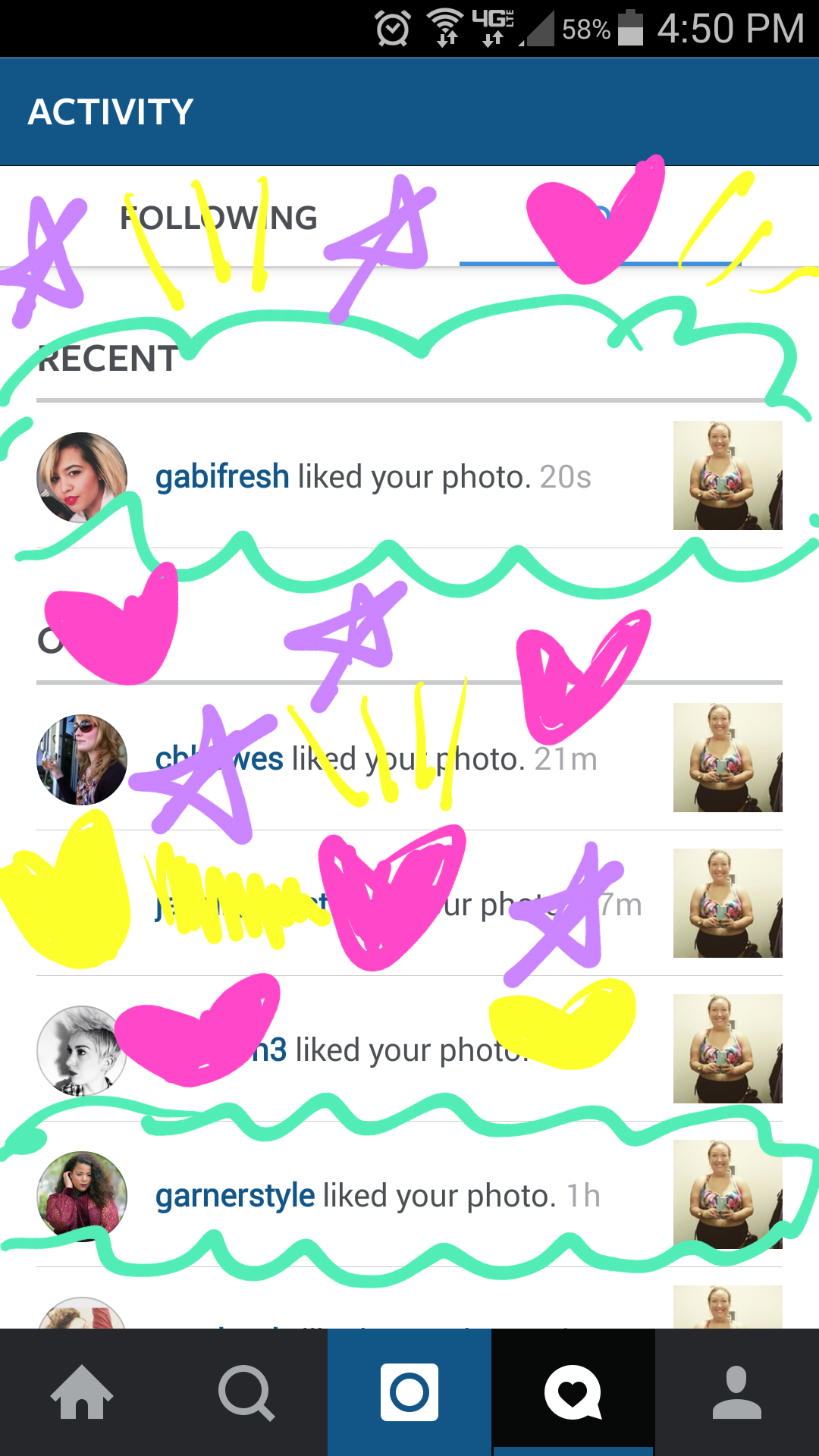Open the photo gabifresh liked
Screen dimensions: 819x1456
727,475
